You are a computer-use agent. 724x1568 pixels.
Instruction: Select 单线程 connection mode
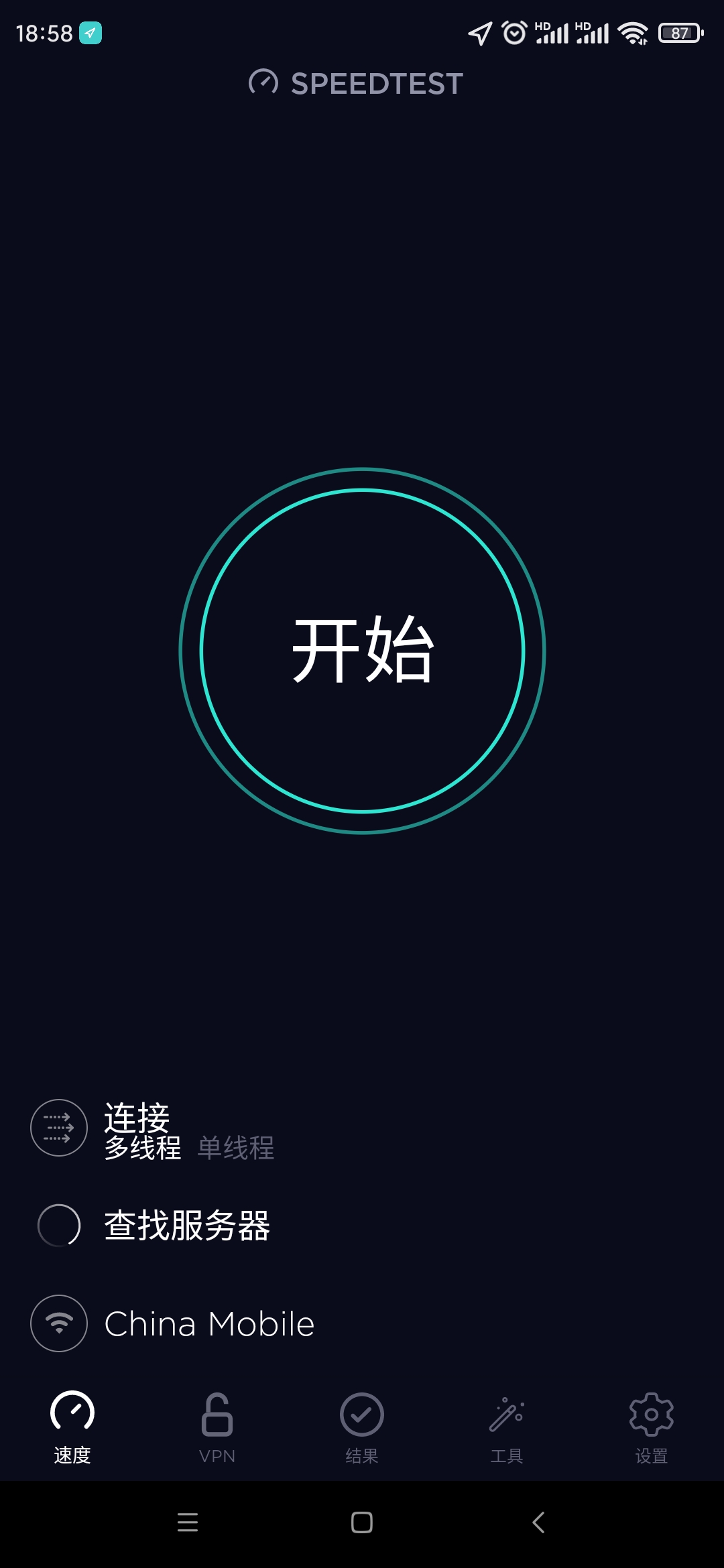236,1148
